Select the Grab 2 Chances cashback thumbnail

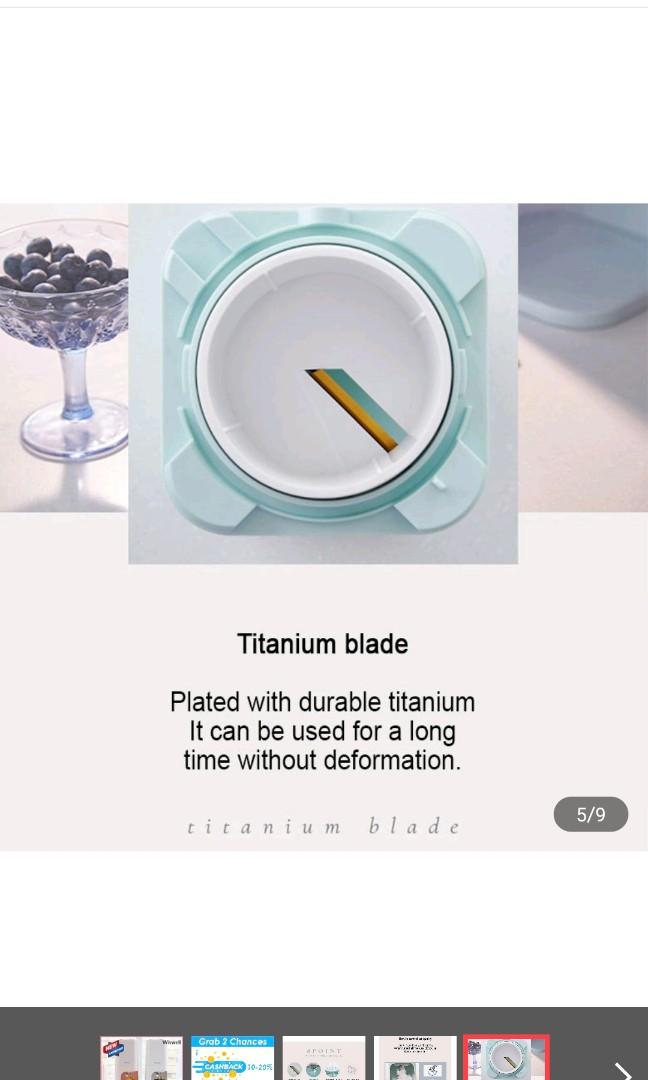click(232, 1059)
